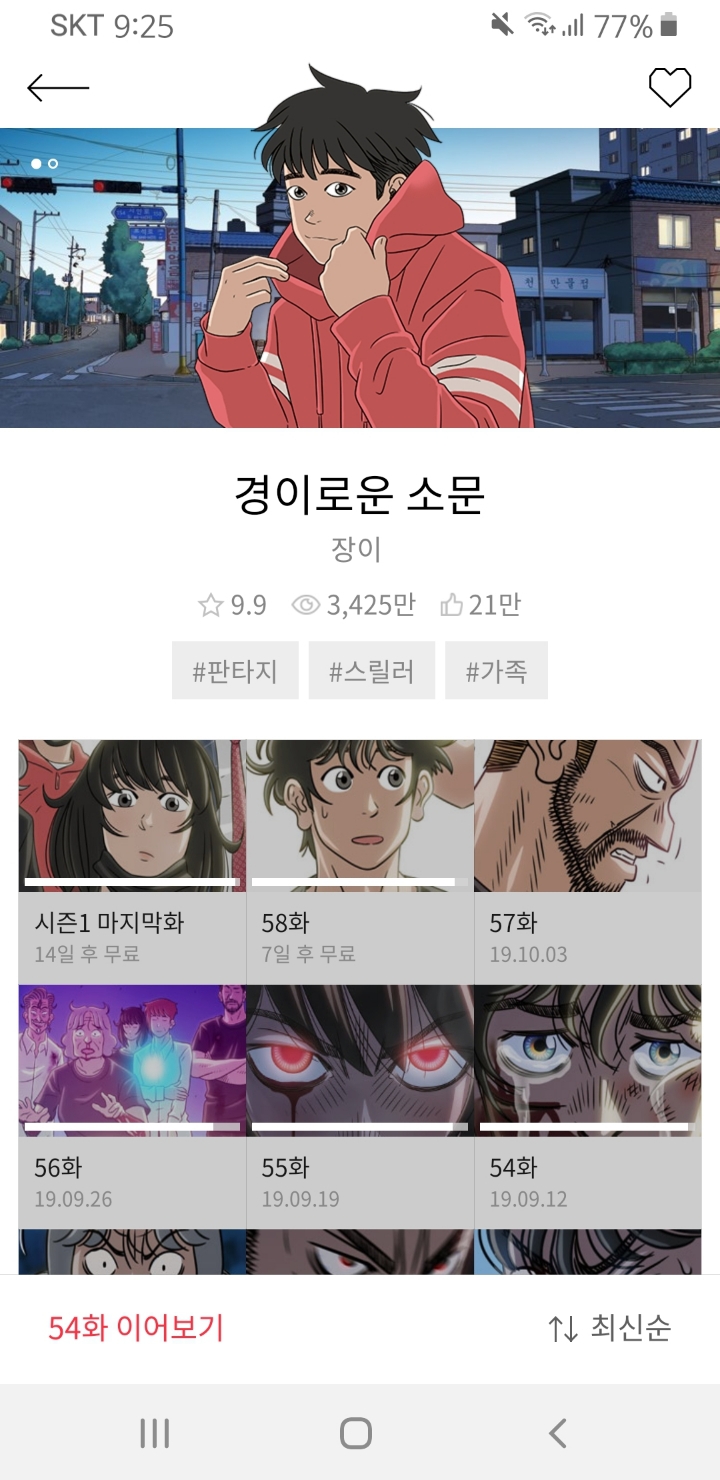Screen dimensions: 720x1480
Task: Select the #가족 tag
Action: click(x=496, y=670)
